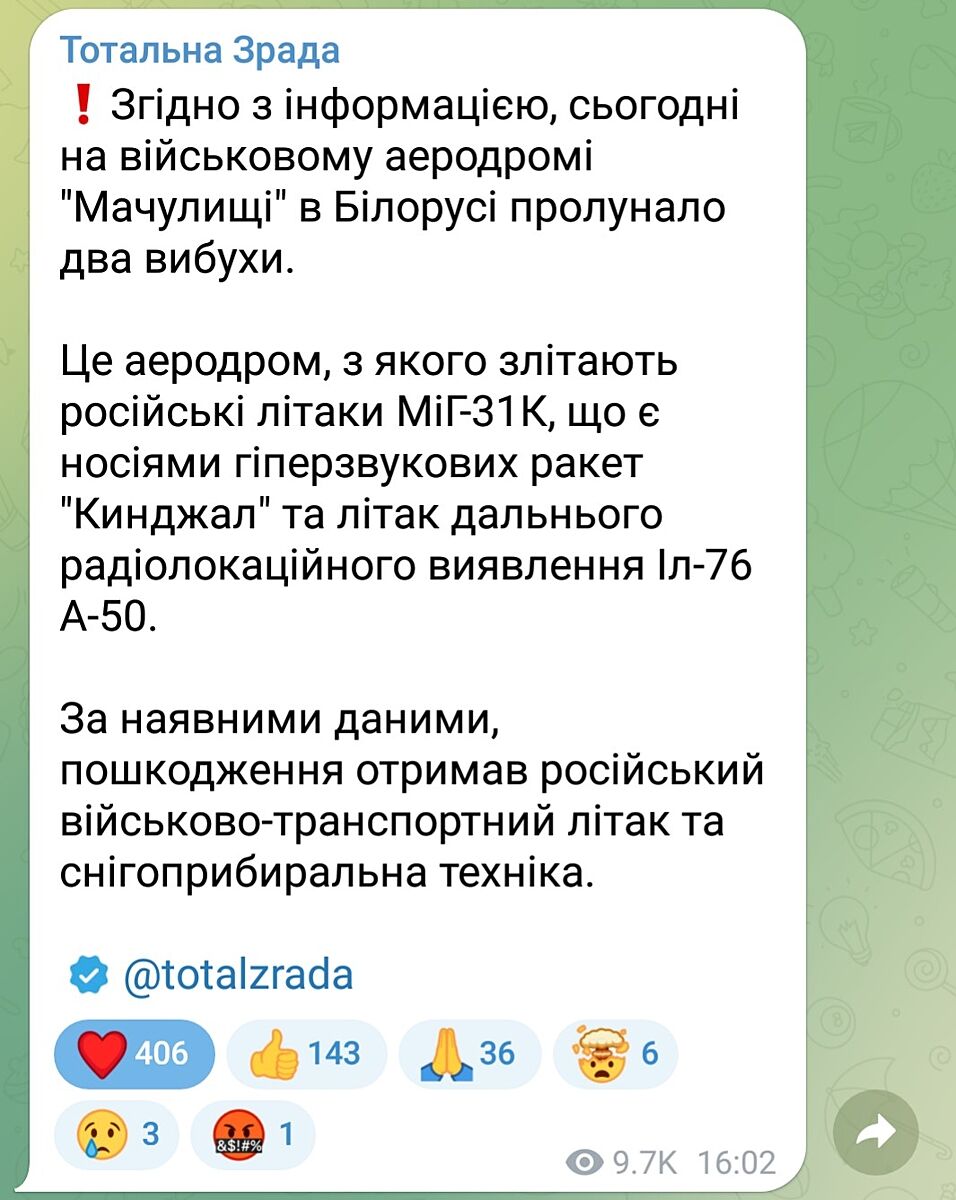The image size is (956, 1200).
Task: Tap the heart reaction with 406
Action: (134, 1053)
